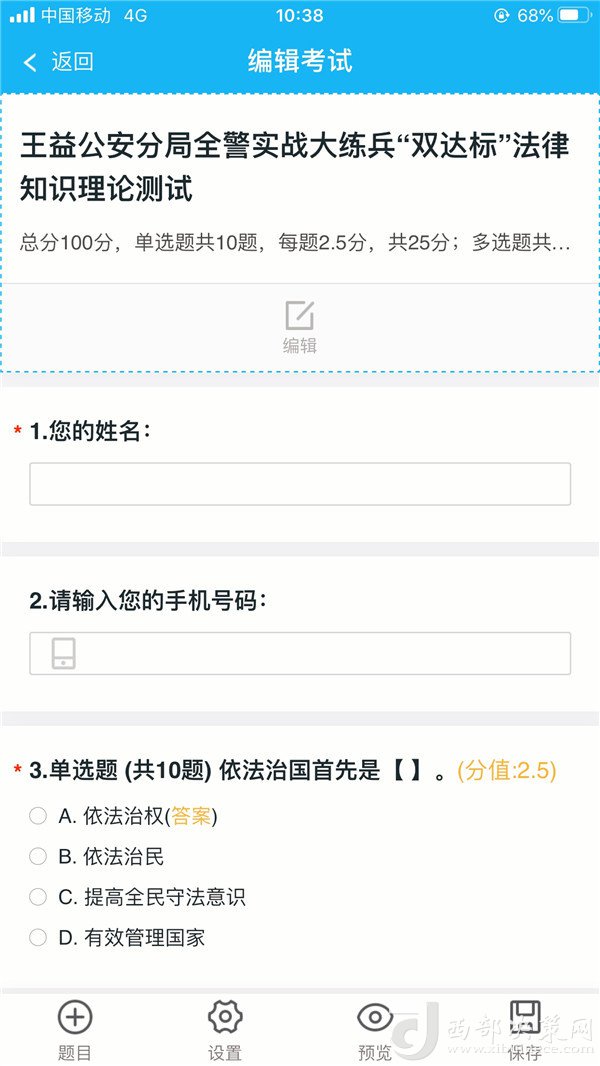The width and height of the screenshot is (600, 1066).
Task: Focus the 您的姓名 text field
Action: pos(300,484)
